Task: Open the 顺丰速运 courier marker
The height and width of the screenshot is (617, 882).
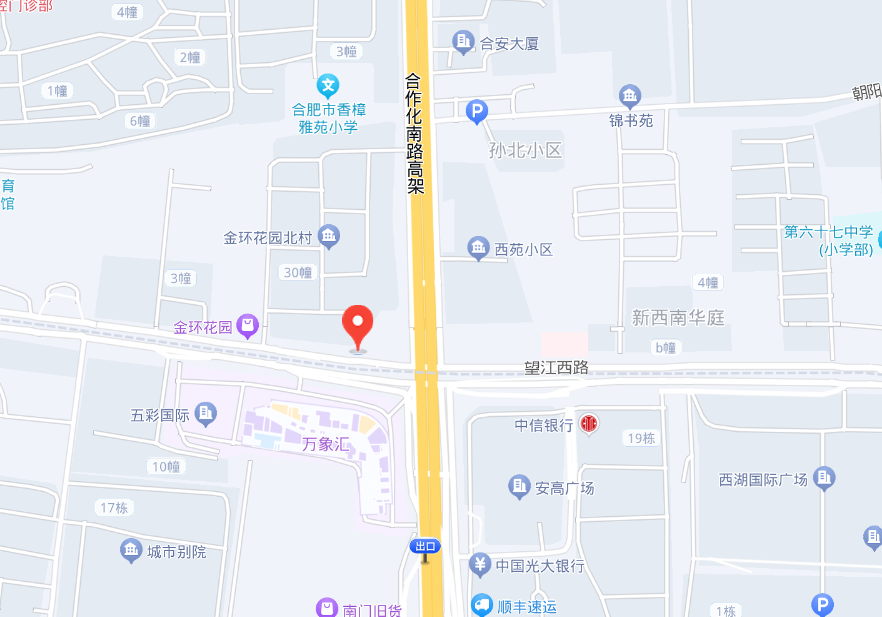Action: click(x=482, y=604)
